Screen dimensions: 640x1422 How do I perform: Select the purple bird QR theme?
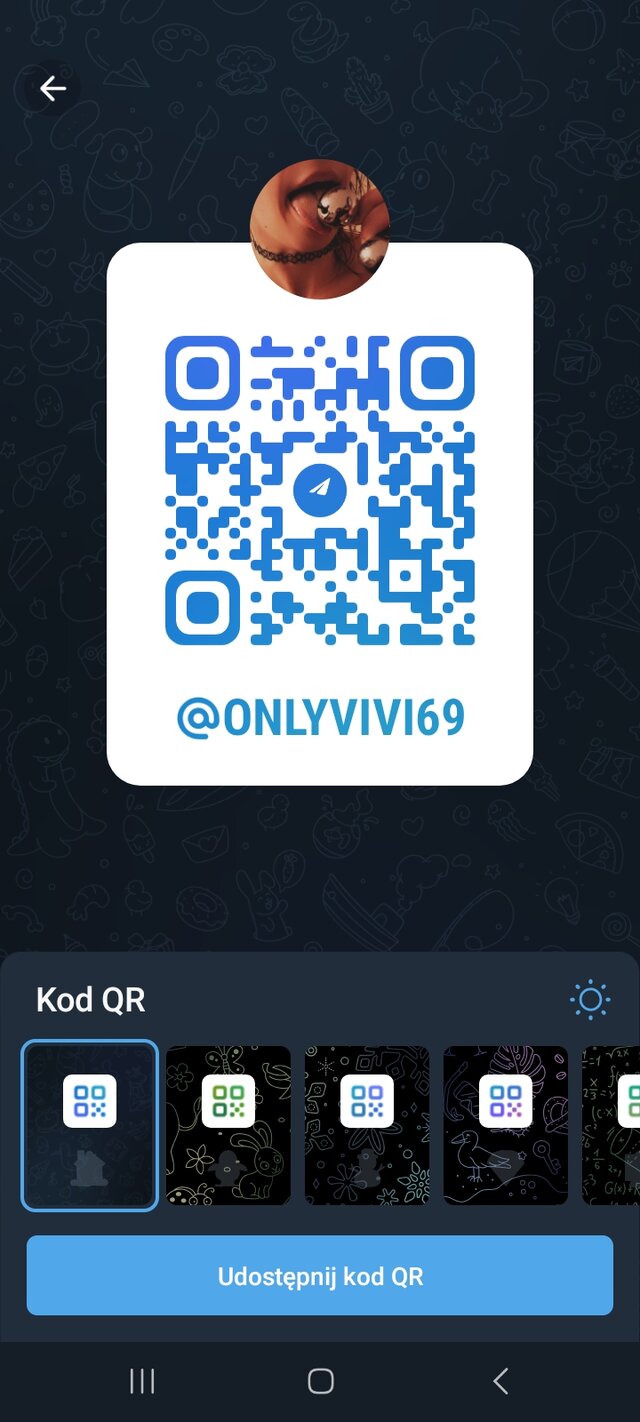505,1125
